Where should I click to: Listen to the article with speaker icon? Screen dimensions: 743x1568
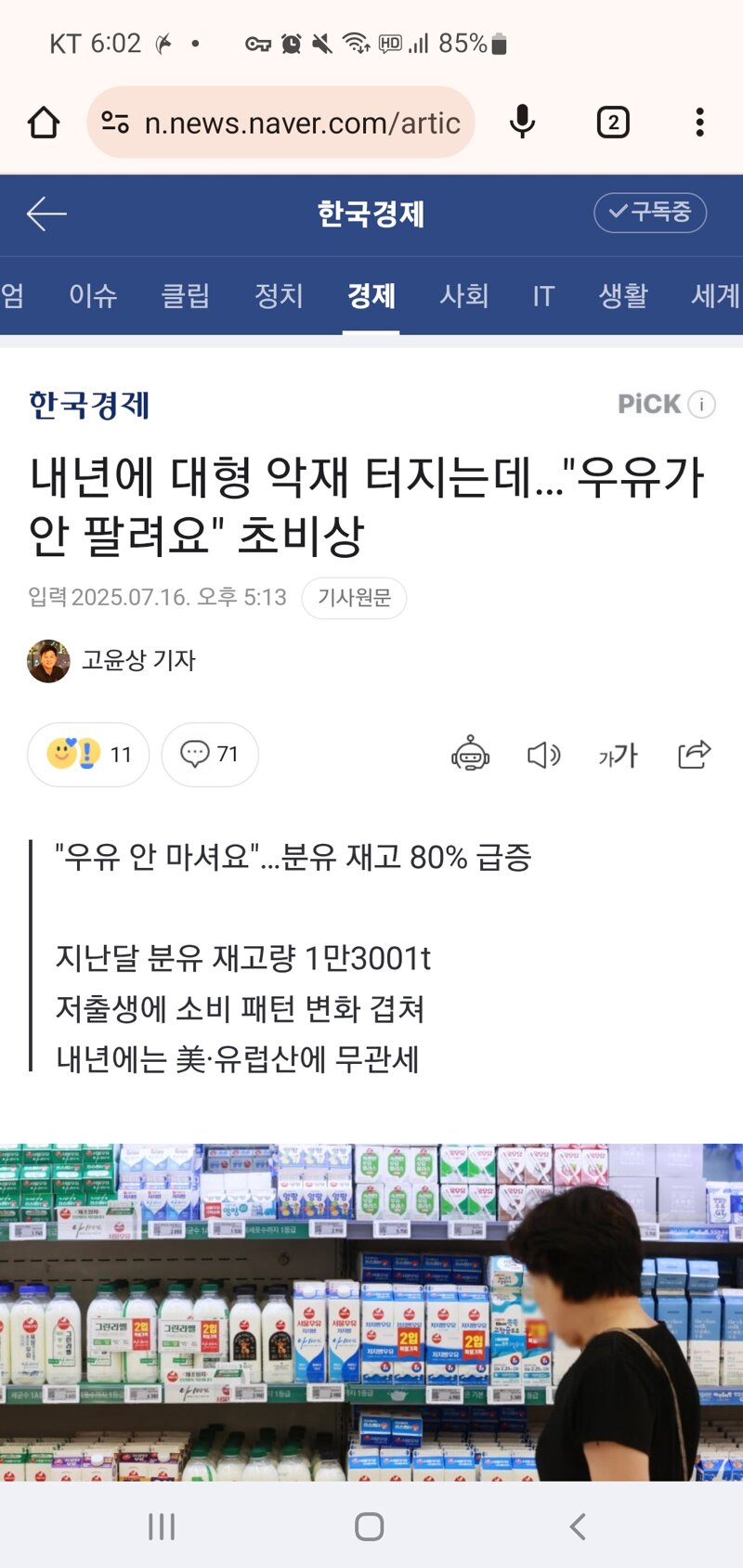point(544,755)
